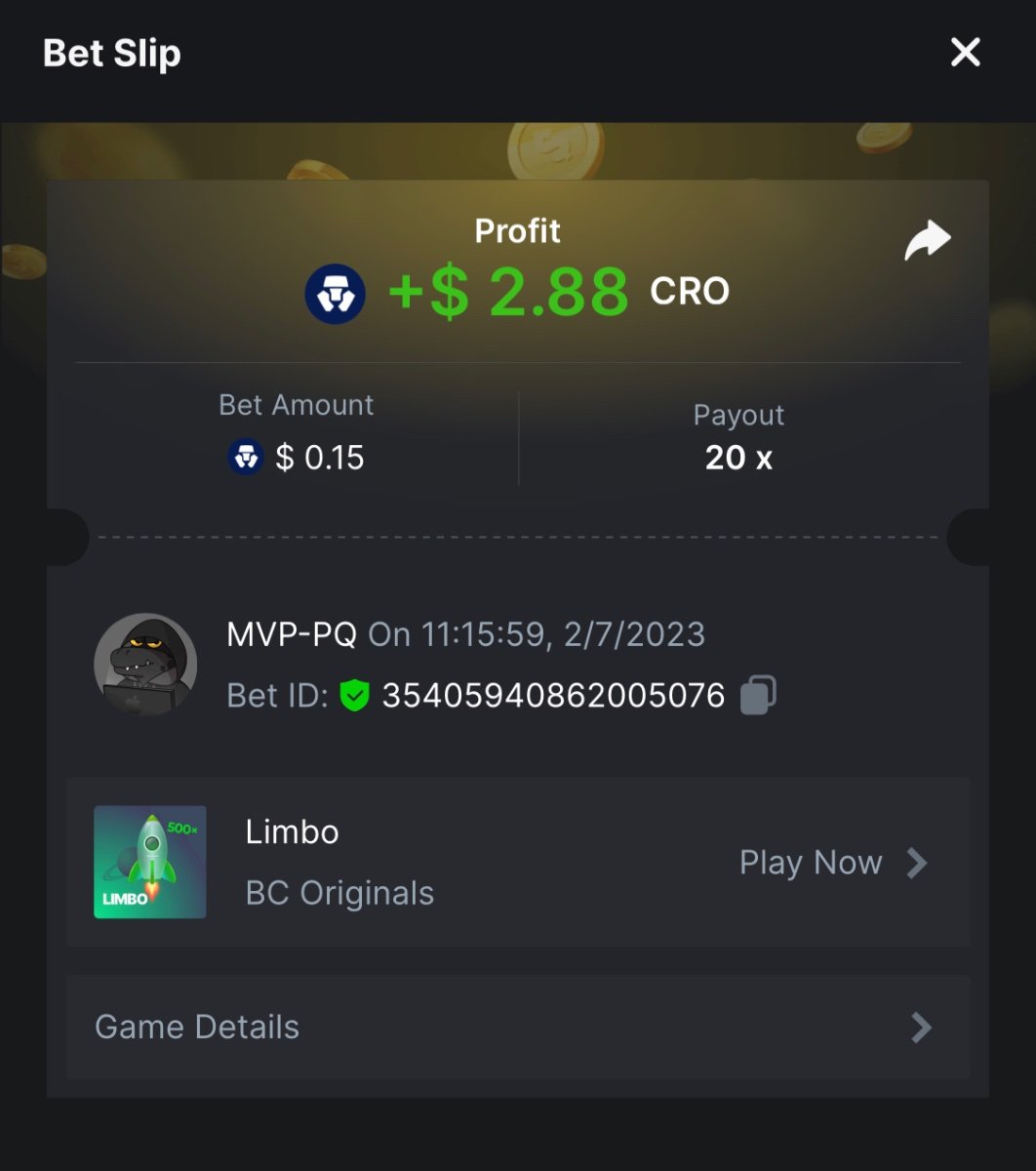Play the Limbo game now
The image size is (1036, 1171).
(832, 863)
